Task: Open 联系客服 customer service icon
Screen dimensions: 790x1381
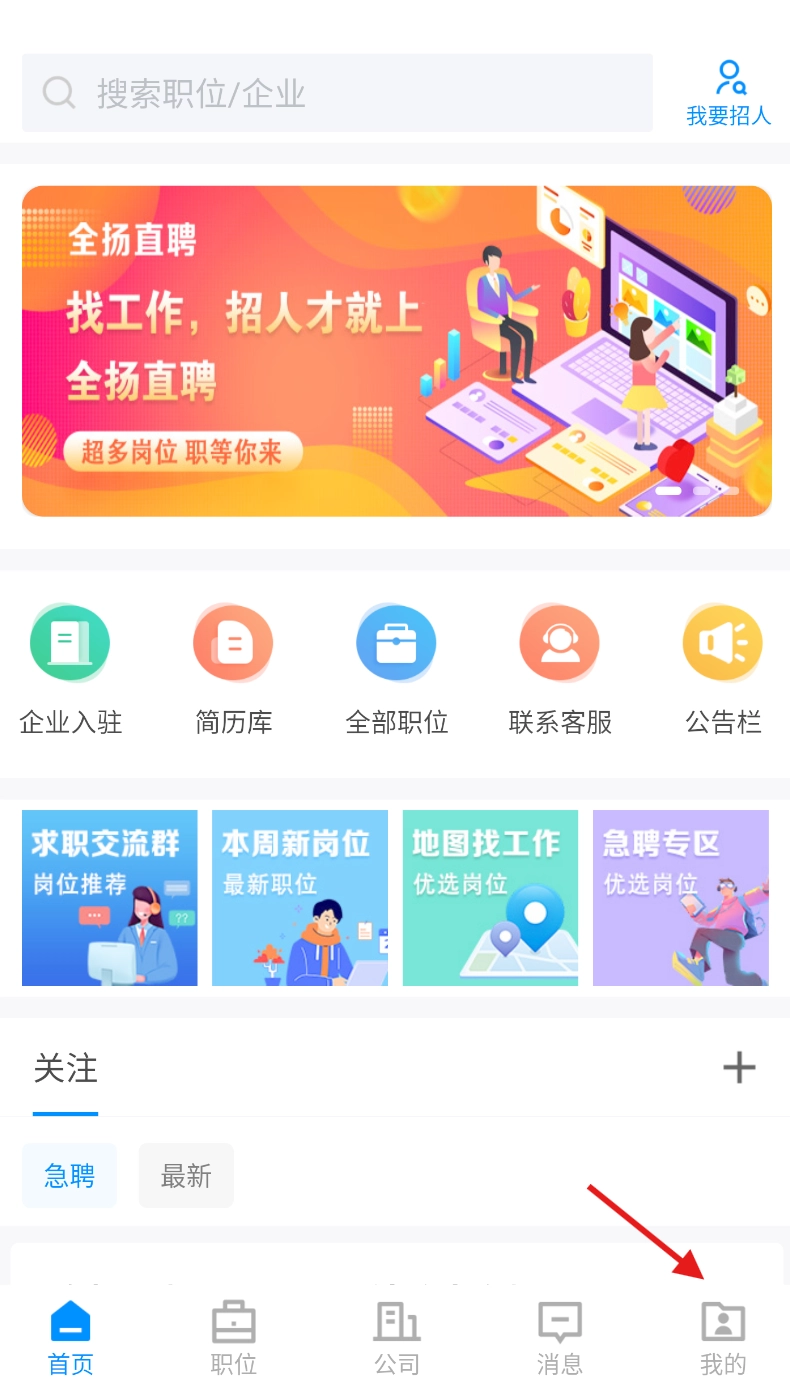Action: pyautogui.click(x=559, y=643)
